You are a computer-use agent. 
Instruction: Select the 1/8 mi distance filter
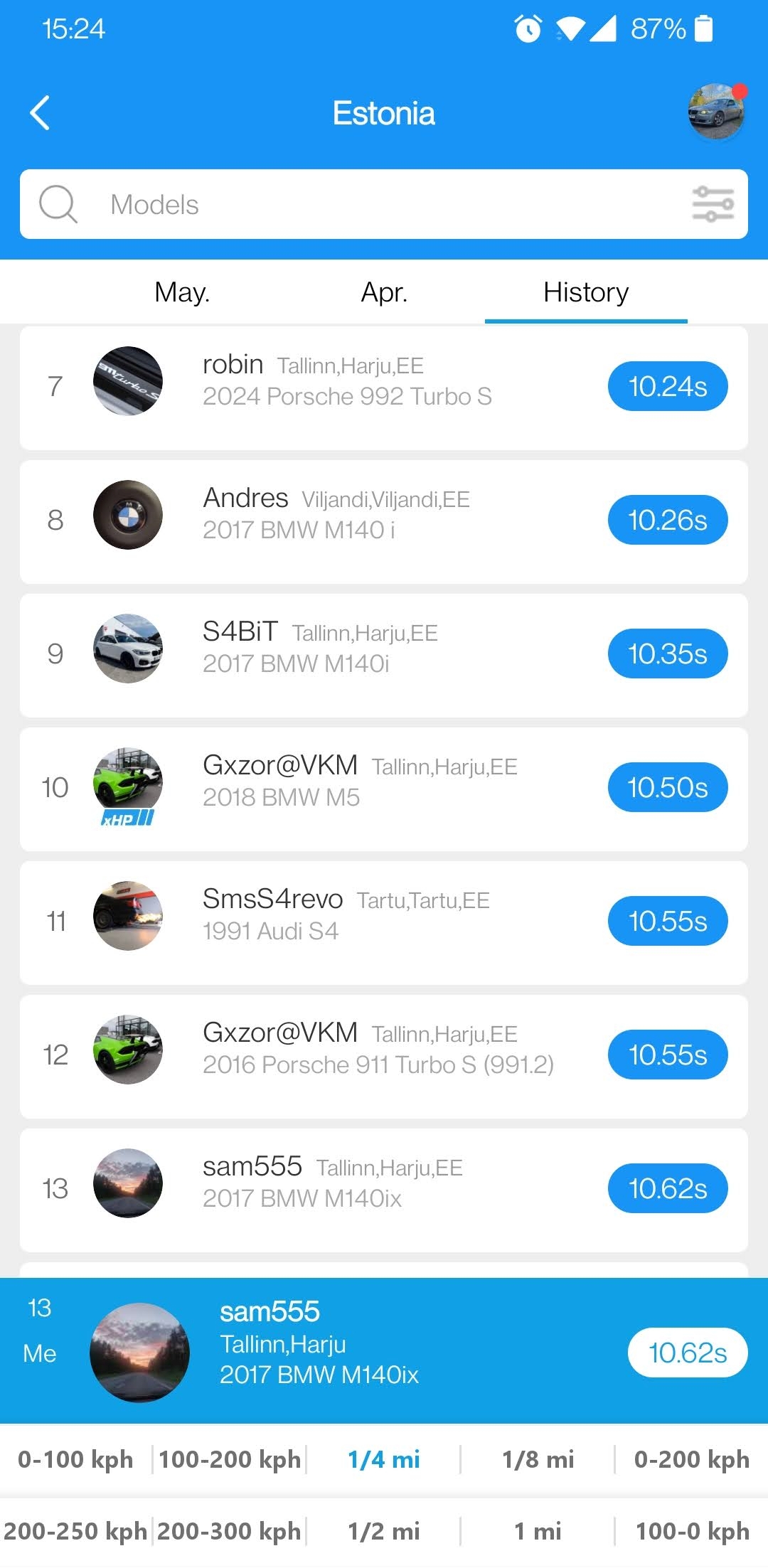538,1458
